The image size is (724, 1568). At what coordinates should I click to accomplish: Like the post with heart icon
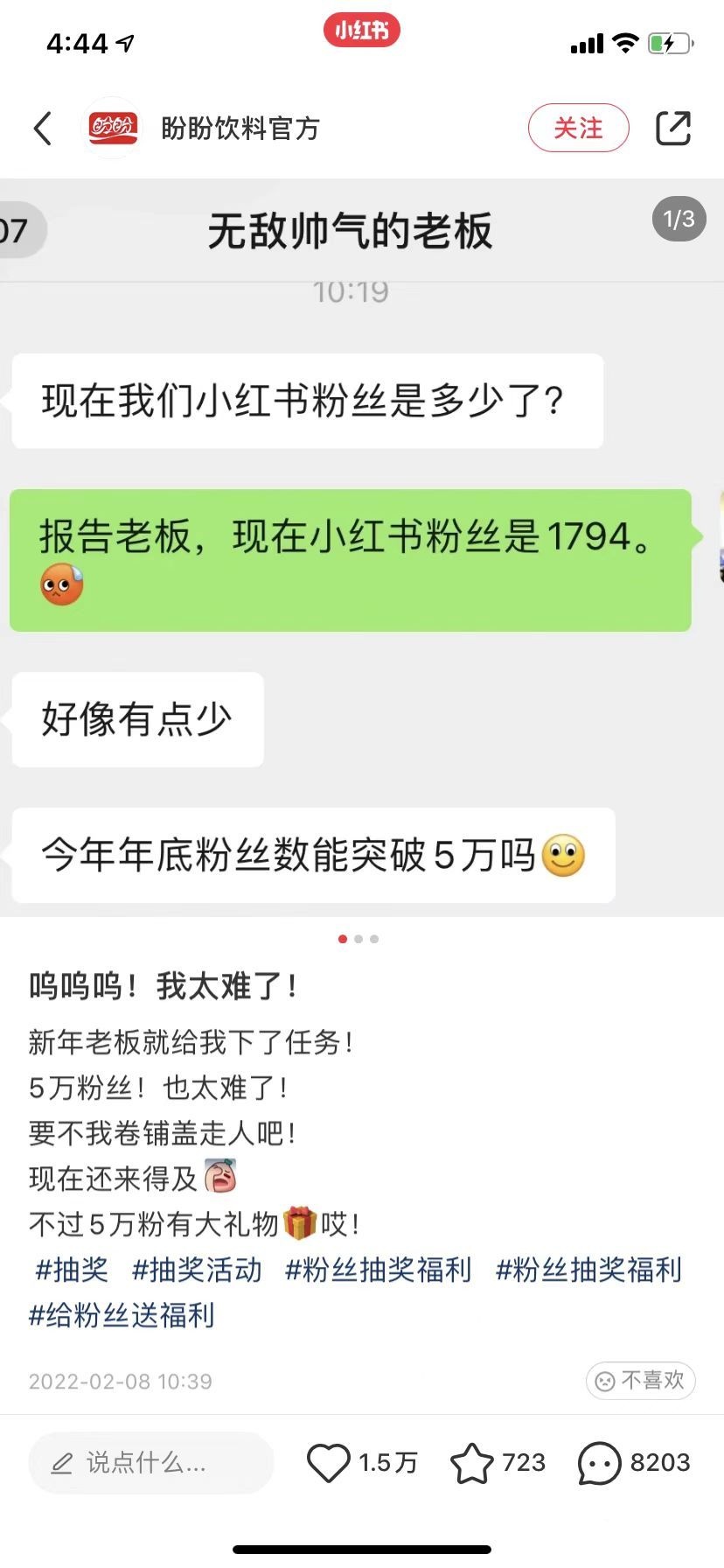pos(329,1462)
